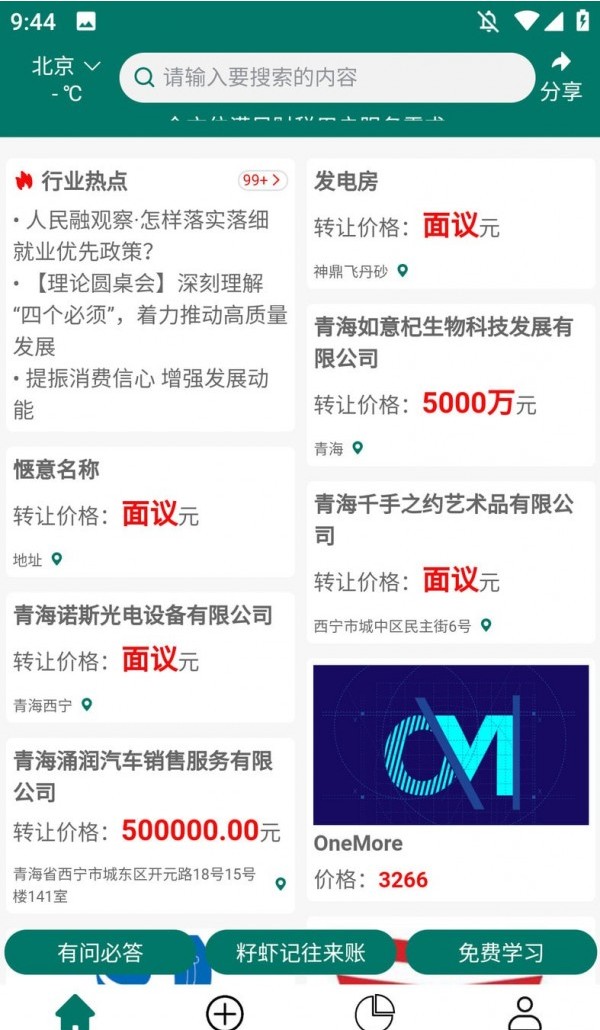The height and width of the screenshot is (1030, 600).
Task: Open the 发电房 listing card
Action: [450, 223]
